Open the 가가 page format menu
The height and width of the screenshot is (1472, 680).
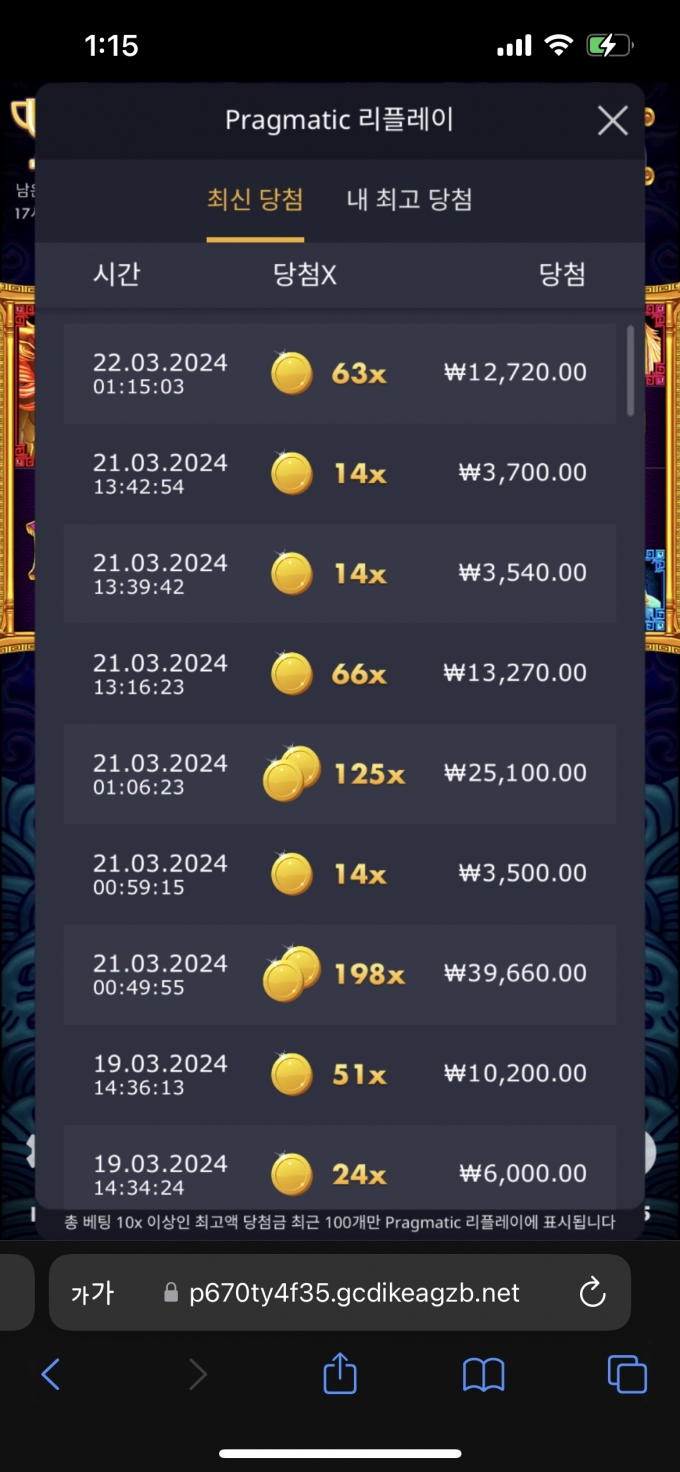point(92,1293)
